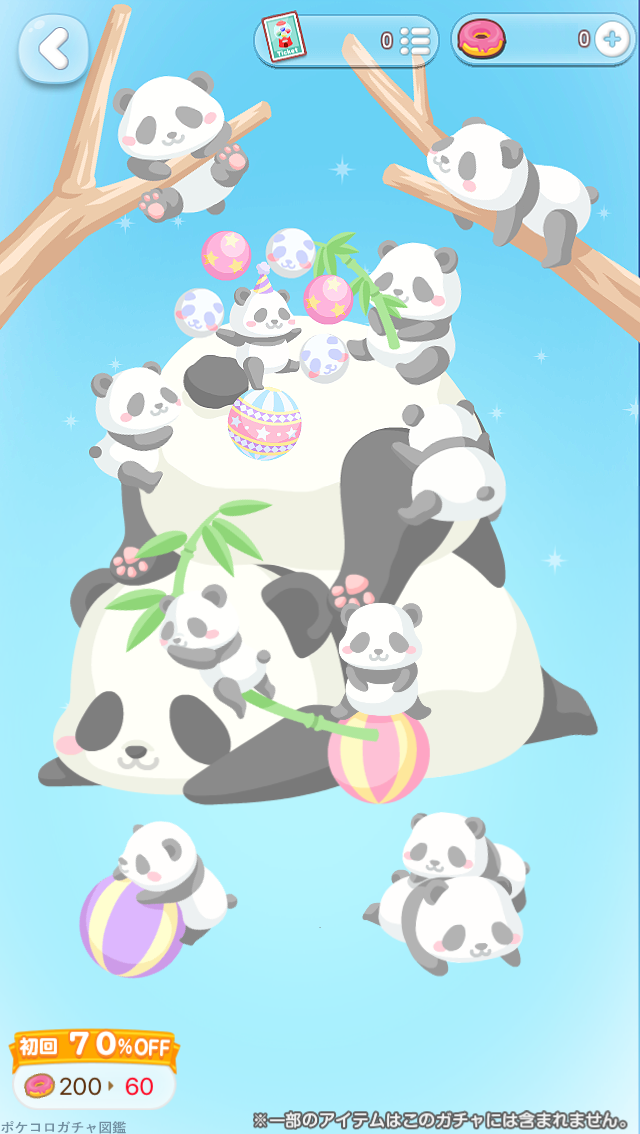Go back using the arrow button
The width and height of the screenshot is (640, 1134).
click(x=54, y=47)
